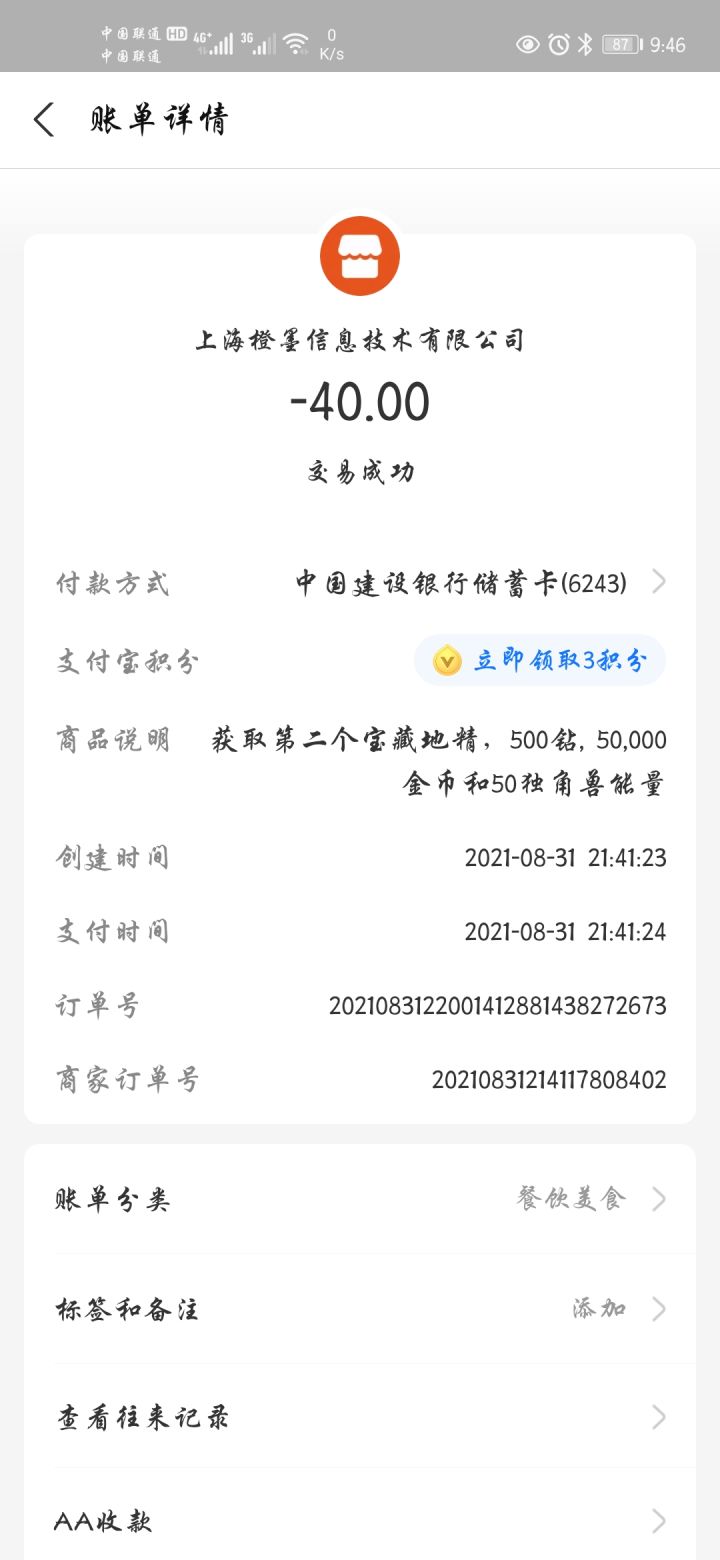Claim points via 立即领取3积分
The image size is (720, 1560).
pyautogui.click(x=540, y=660)
